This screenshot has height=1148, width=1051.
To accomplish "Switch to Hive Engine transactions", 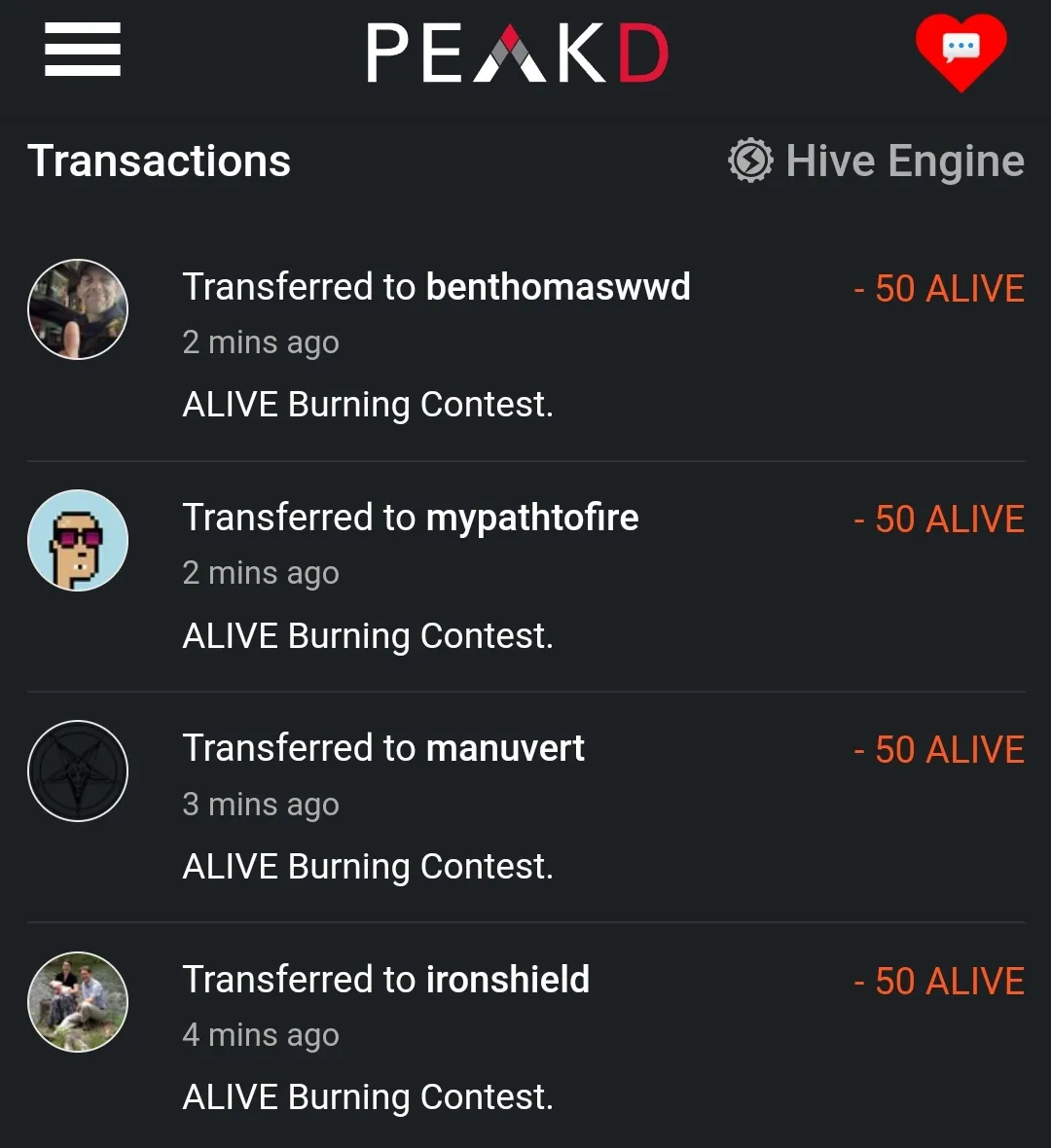I will click(x=877, y=161).
